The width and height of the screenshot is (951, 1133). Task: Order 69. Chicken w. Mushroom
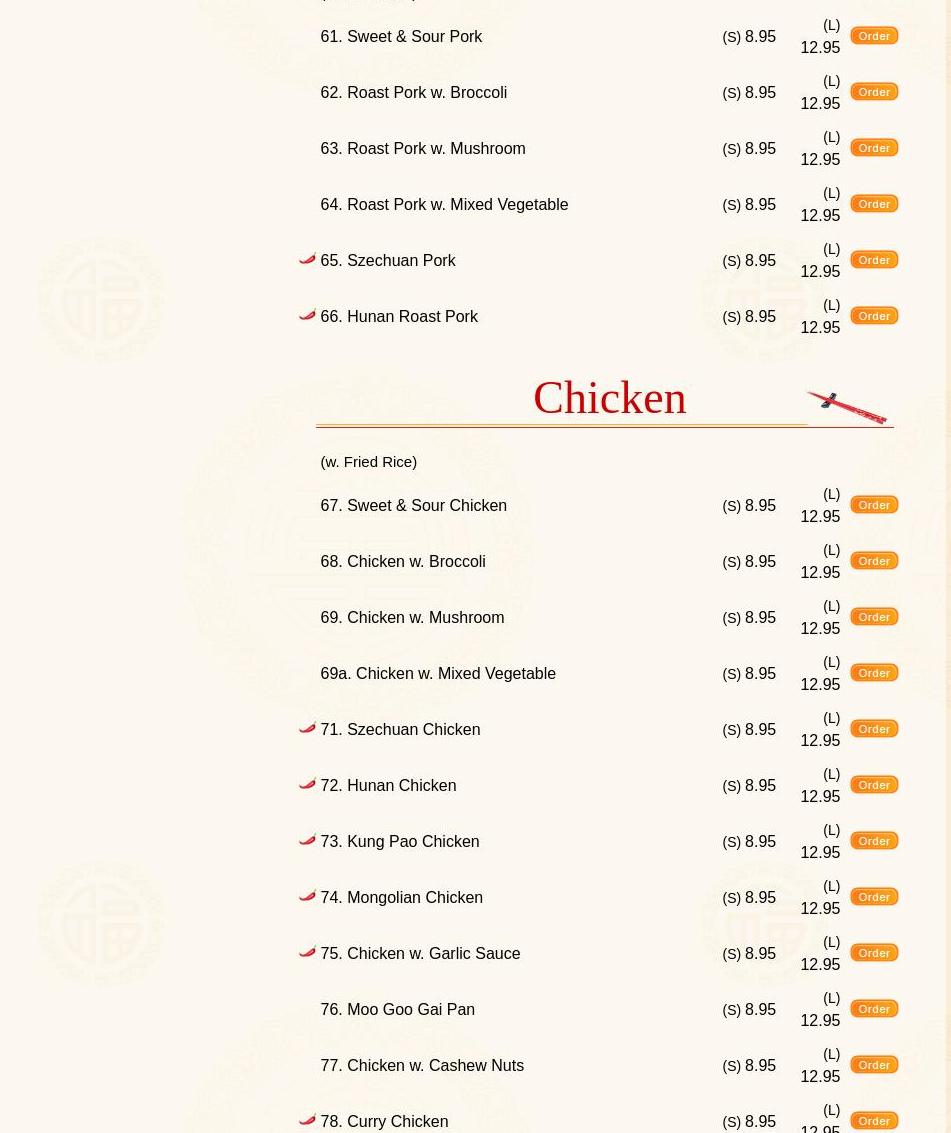874,617
